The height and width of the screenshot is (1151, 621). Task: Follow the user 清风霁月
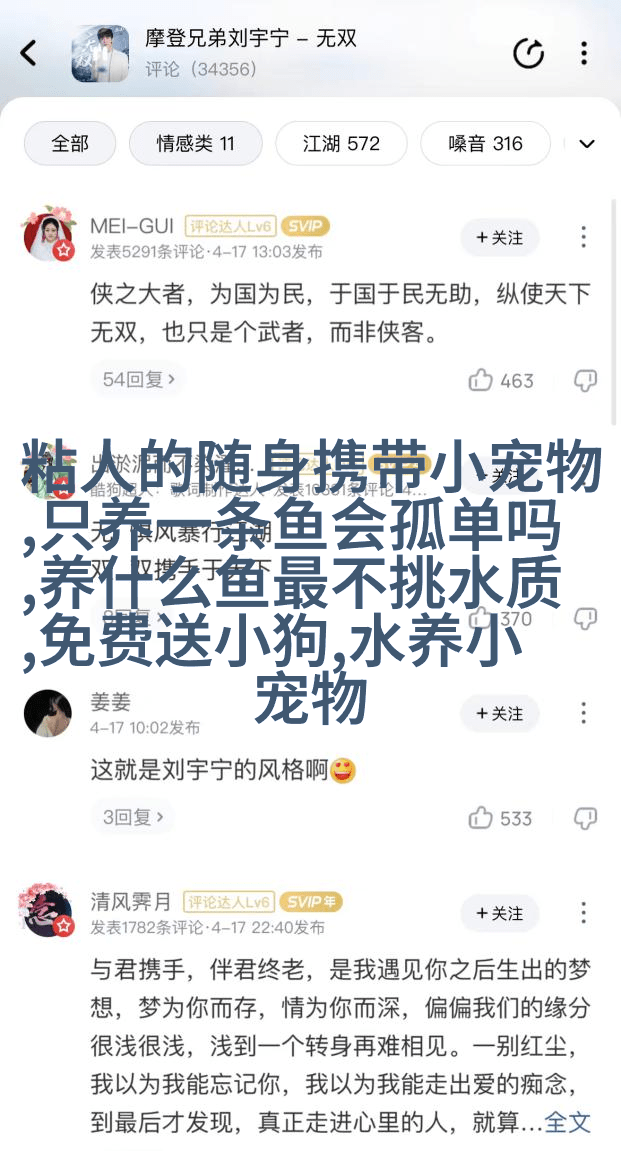[x=499, y=914]
